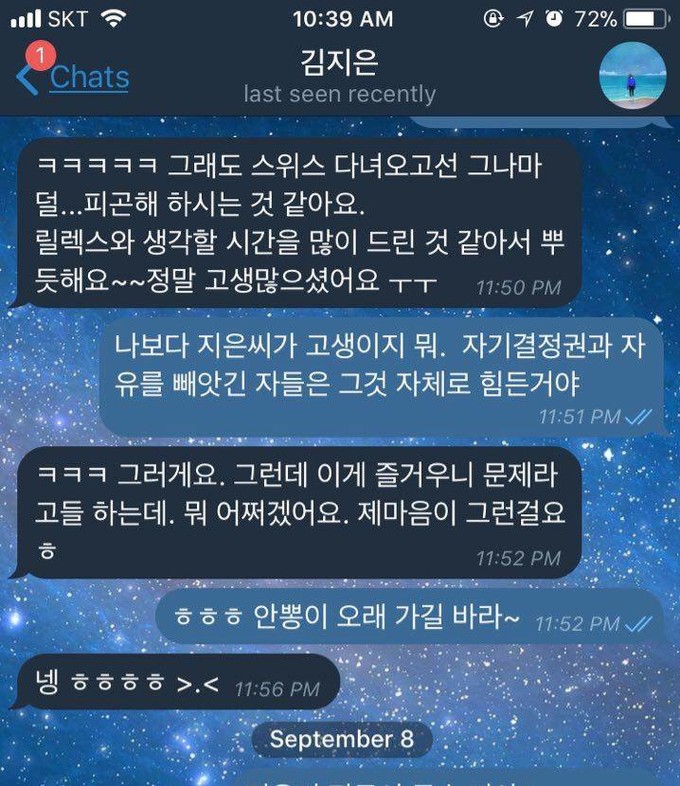
Task: Open the chat profile avatar
Action: click(x=631, y=76)
